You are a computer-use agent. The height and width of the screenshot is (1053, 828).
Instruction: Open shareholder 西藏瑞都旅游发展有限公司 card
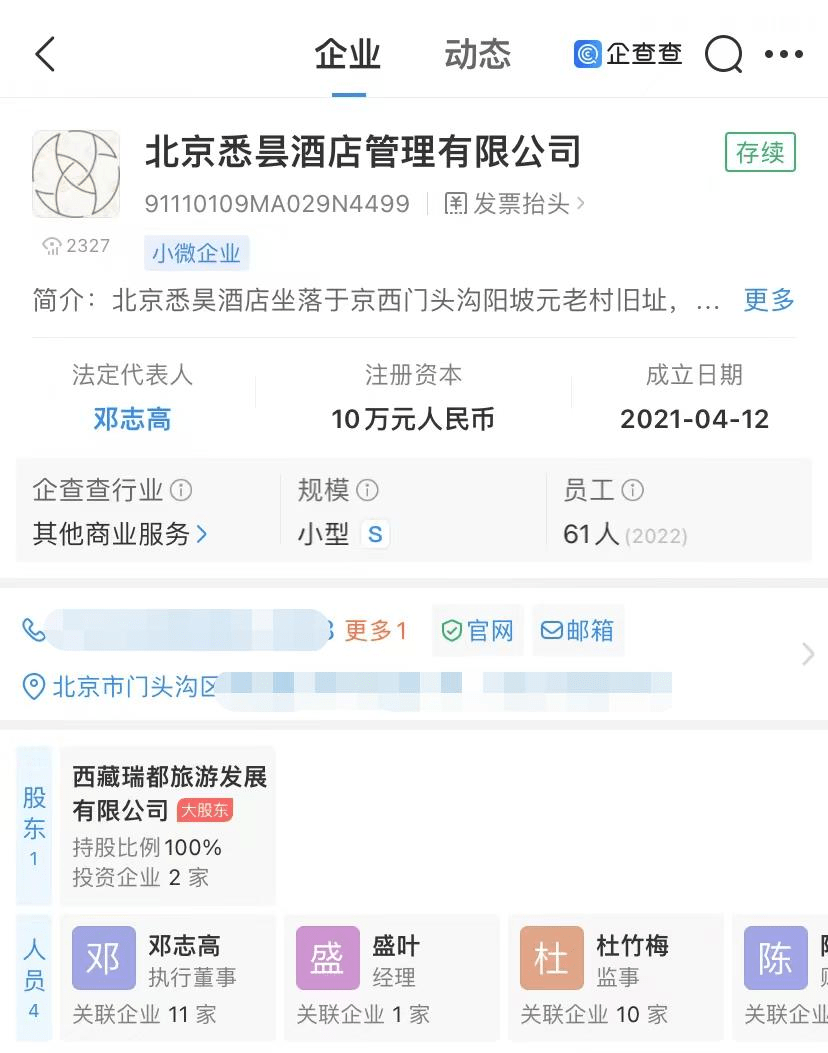tap(168, 826)
